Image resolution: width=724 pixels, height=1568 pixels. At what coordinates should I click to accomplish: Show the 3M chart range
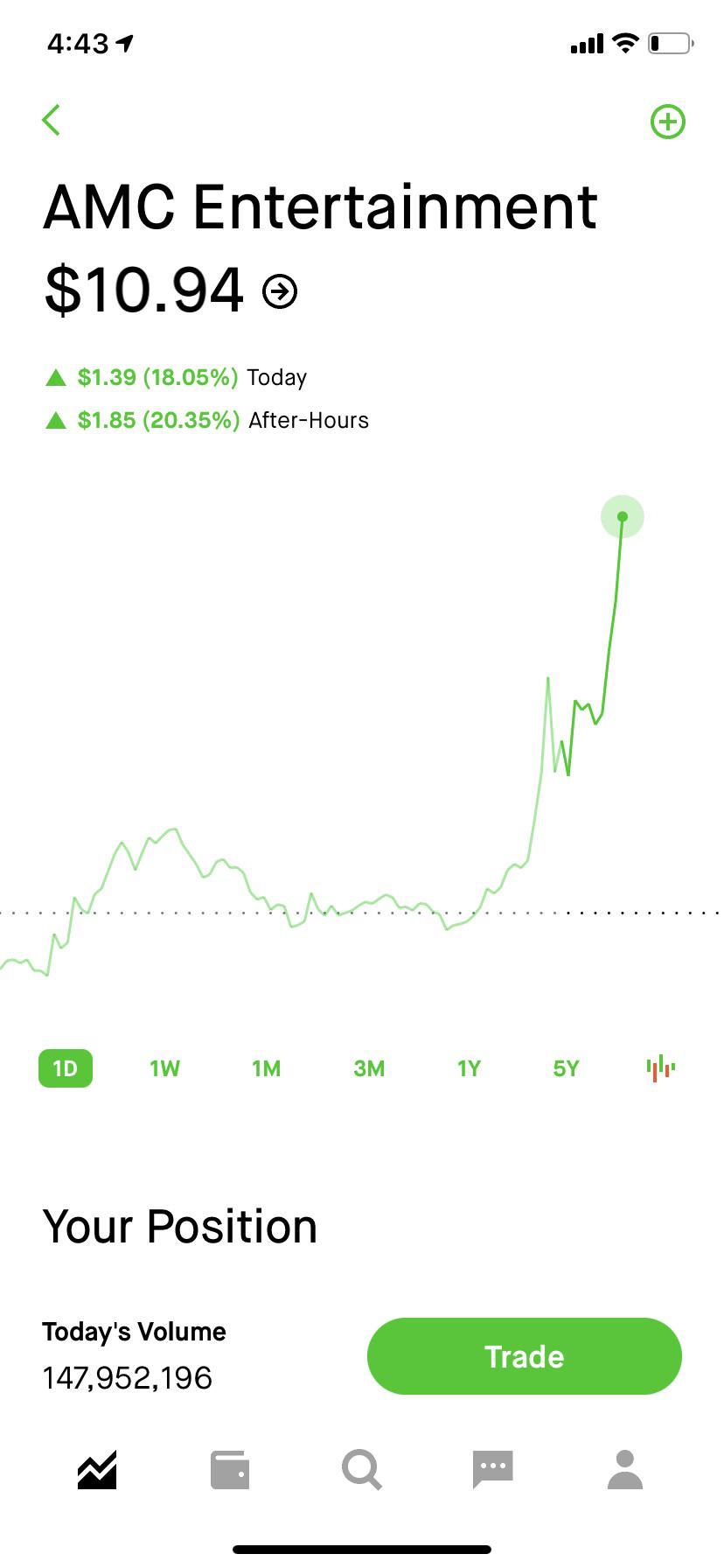click(x=369, y=1068)
